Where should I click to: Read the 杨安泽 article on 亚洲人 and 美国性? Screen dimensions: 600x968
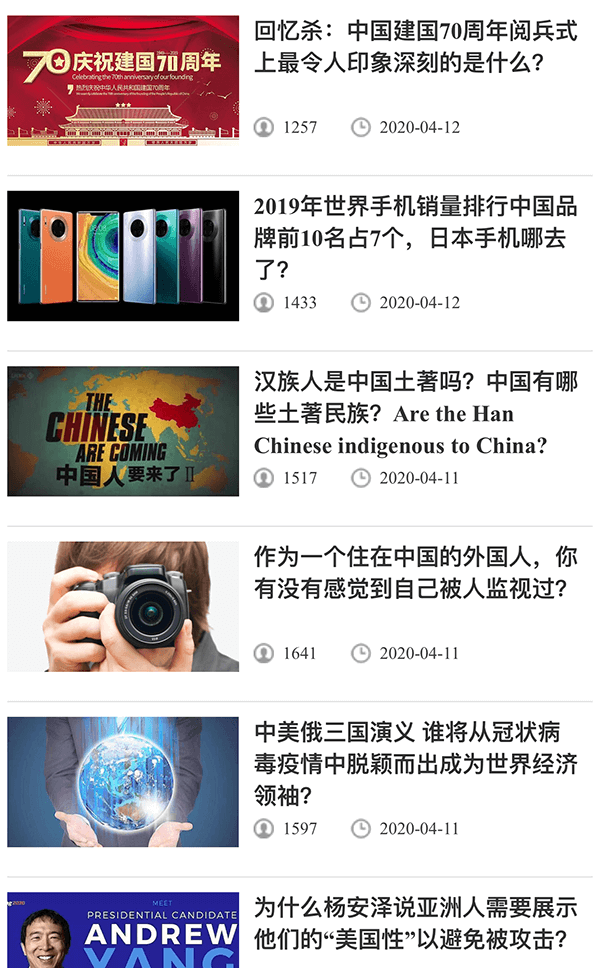415,923
